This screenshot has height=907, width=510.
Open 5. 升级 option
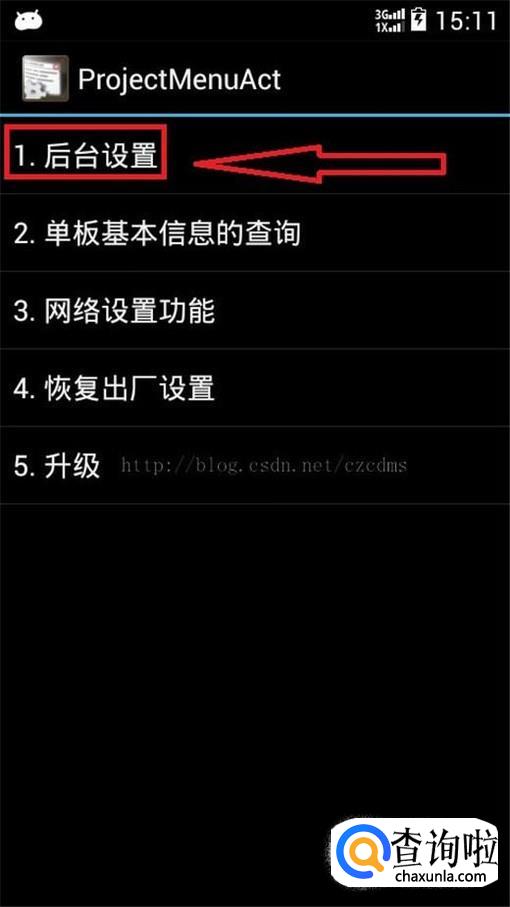(x=255, y=466)
